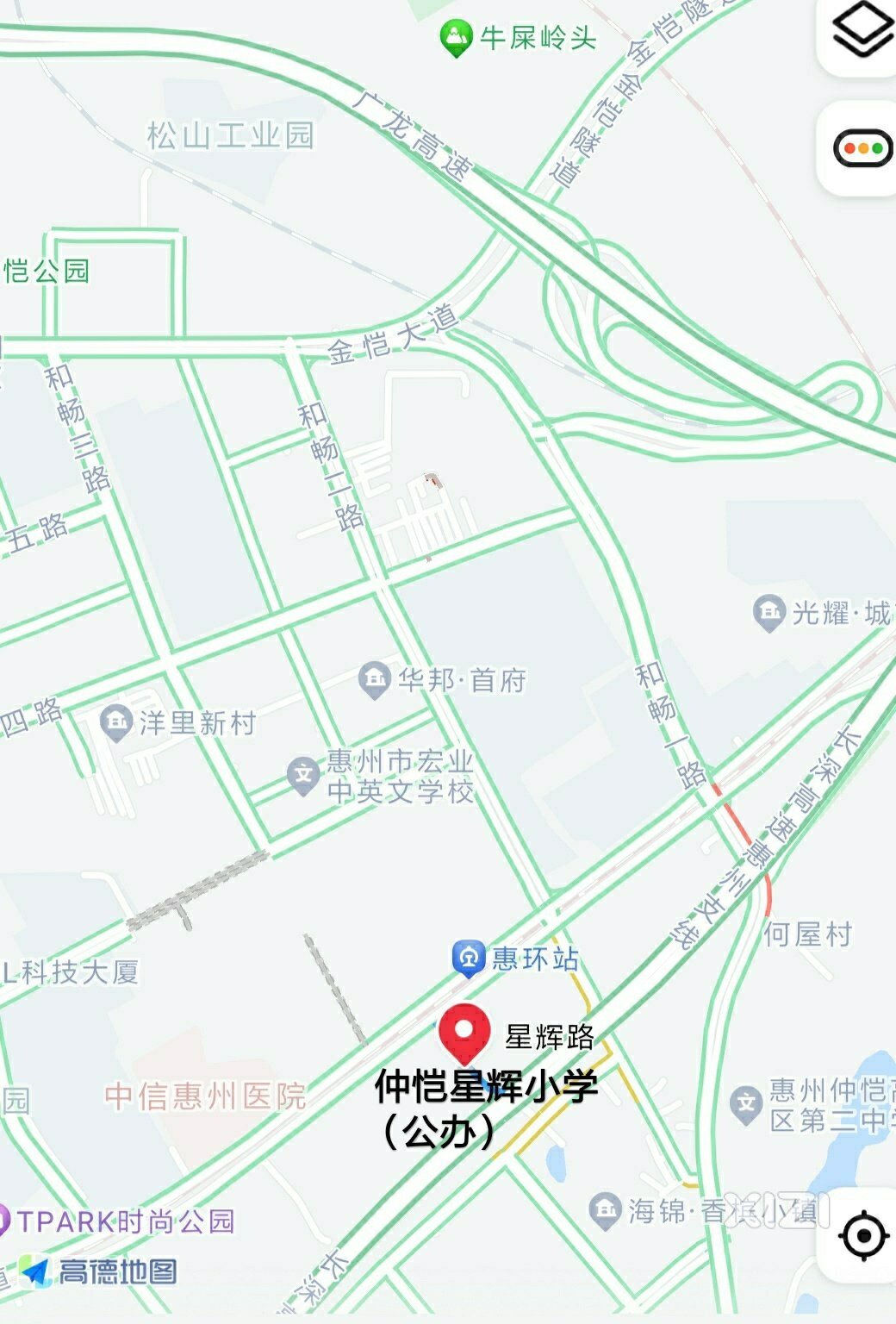Open the map layers button
This screenshot has width=896, height=1324.
(x=862, y=33)
